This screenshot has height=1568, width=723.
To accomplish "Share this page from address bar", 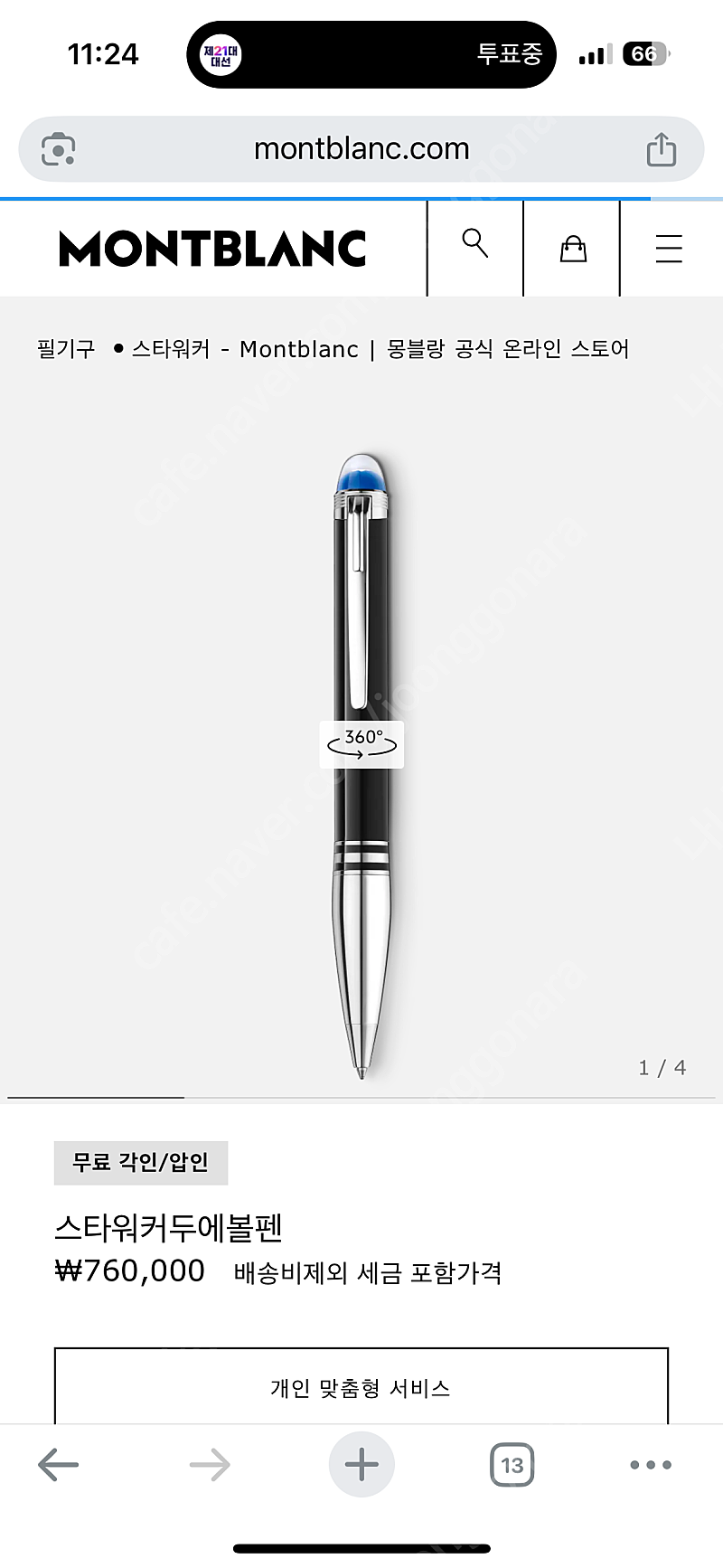I will [x=662, y=149].
